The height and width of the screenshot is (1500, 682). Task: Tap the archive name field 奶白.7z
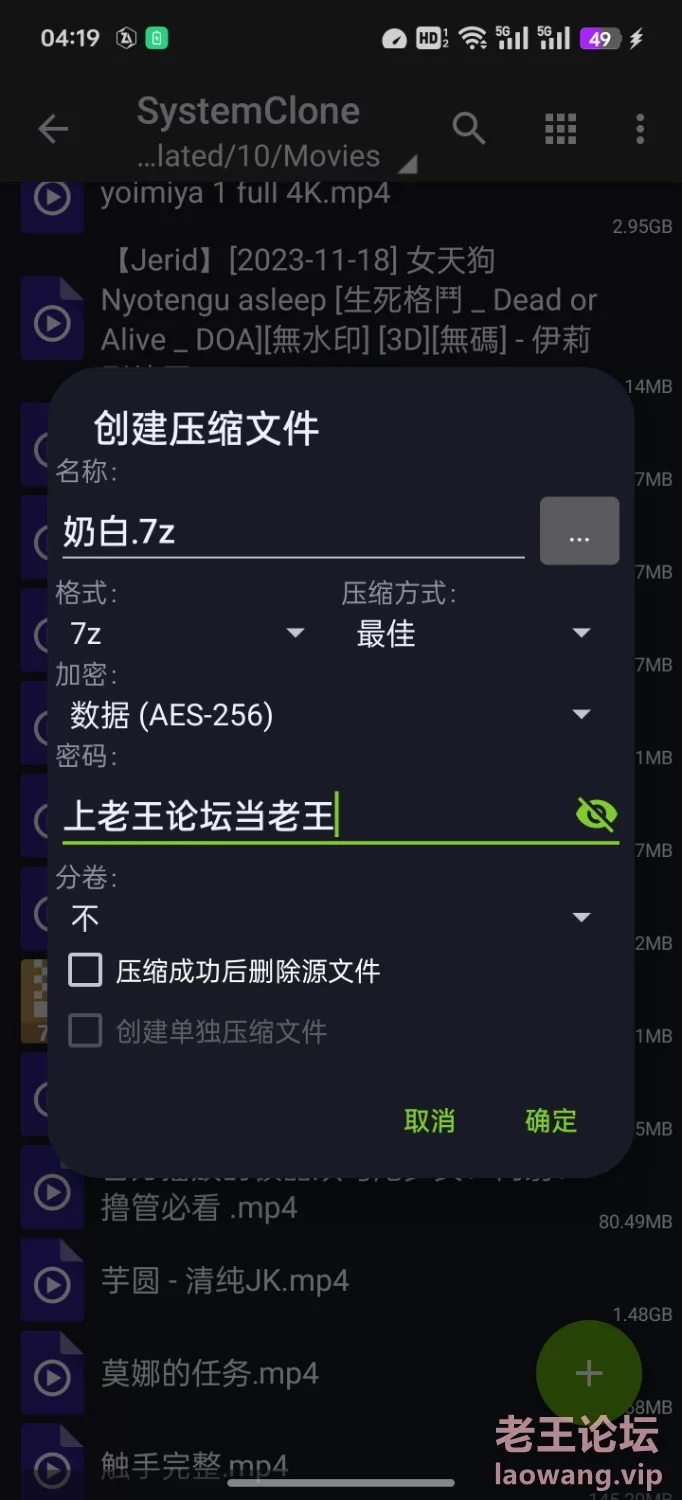tap(290, 531)
